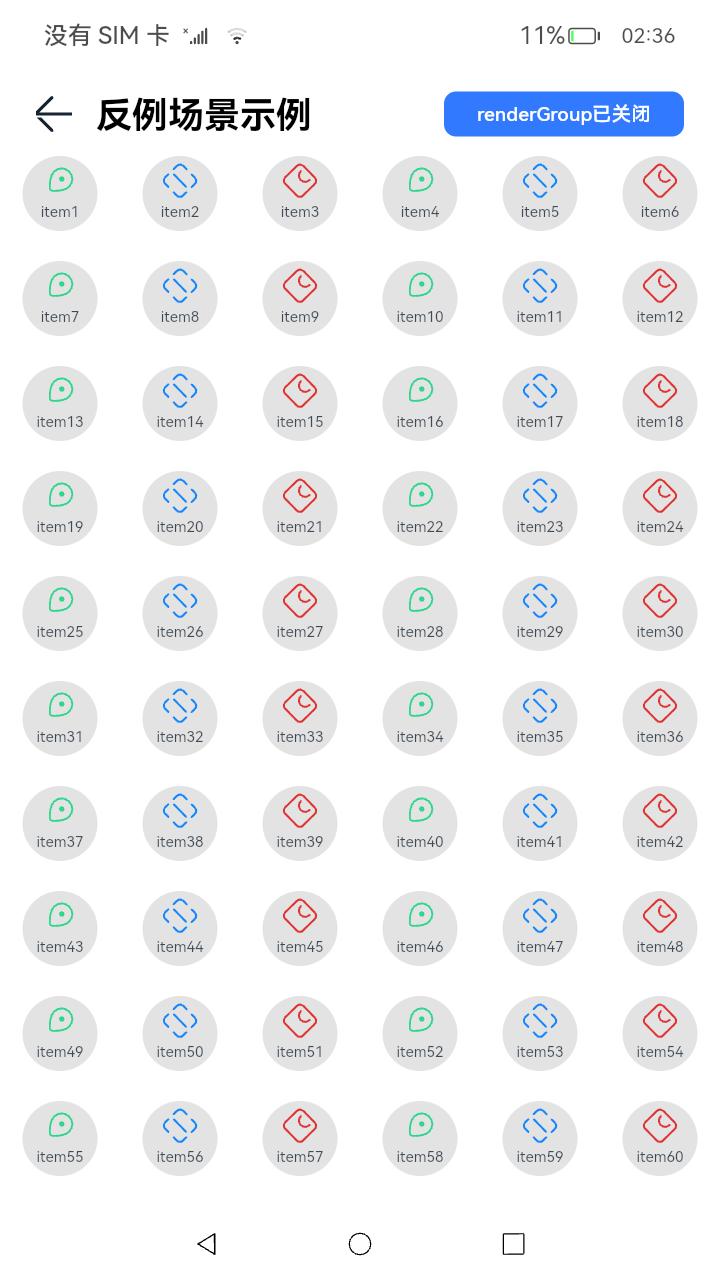This screenshot has height=1280, width=720.
Task: Select item44 circle
Action: click(180, 928)
